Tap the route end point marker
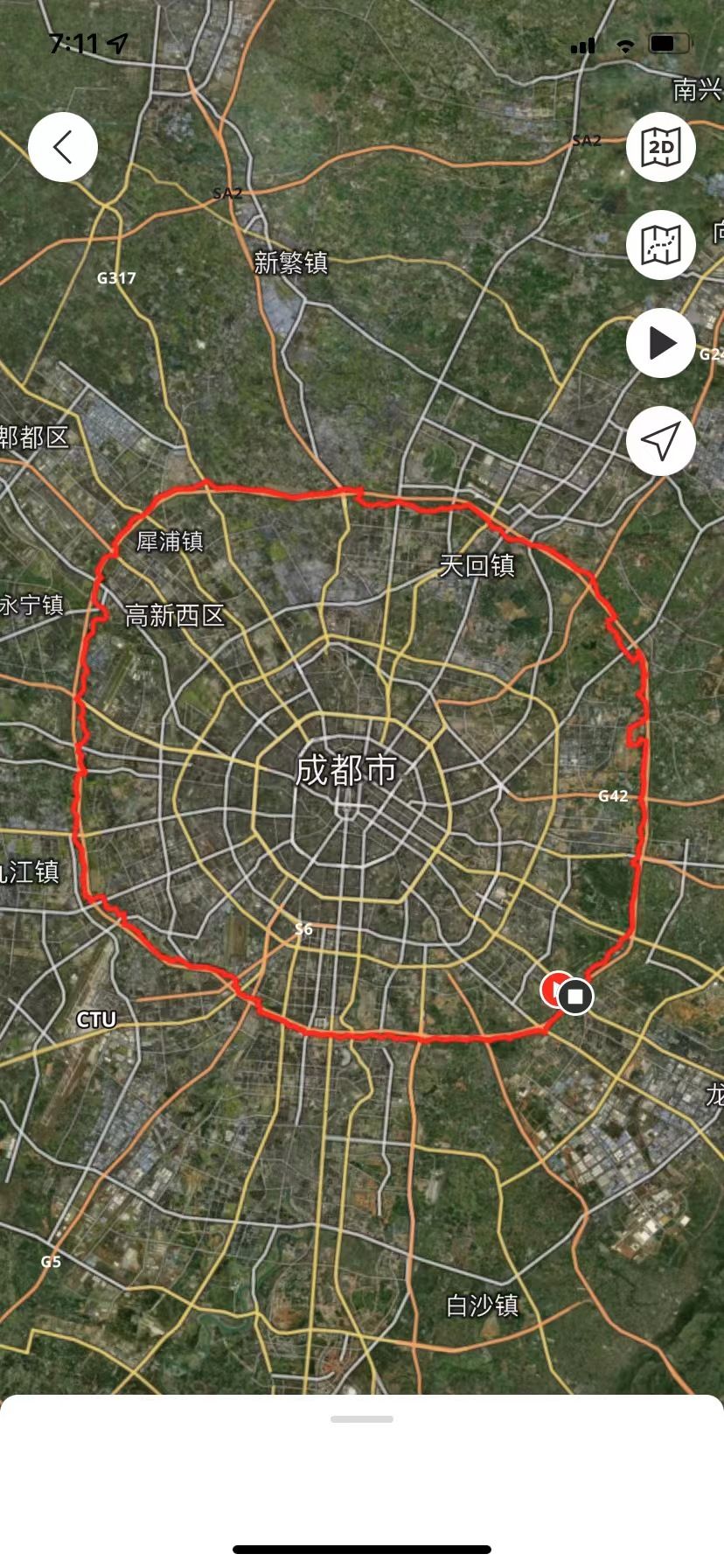The height and width of the screenshot is (1568, 724). point(575,997)
